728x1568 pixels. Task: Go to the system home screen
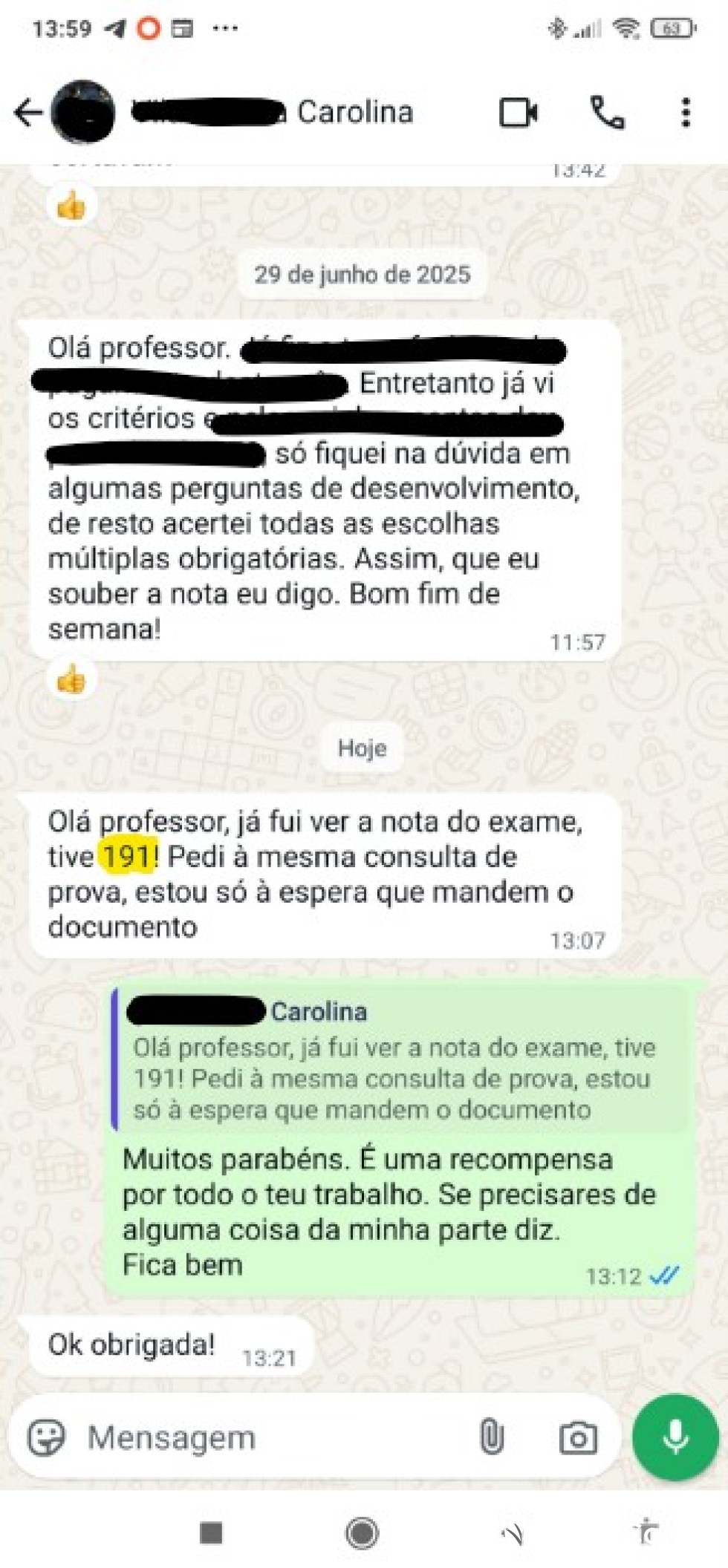click(362, 1532)
